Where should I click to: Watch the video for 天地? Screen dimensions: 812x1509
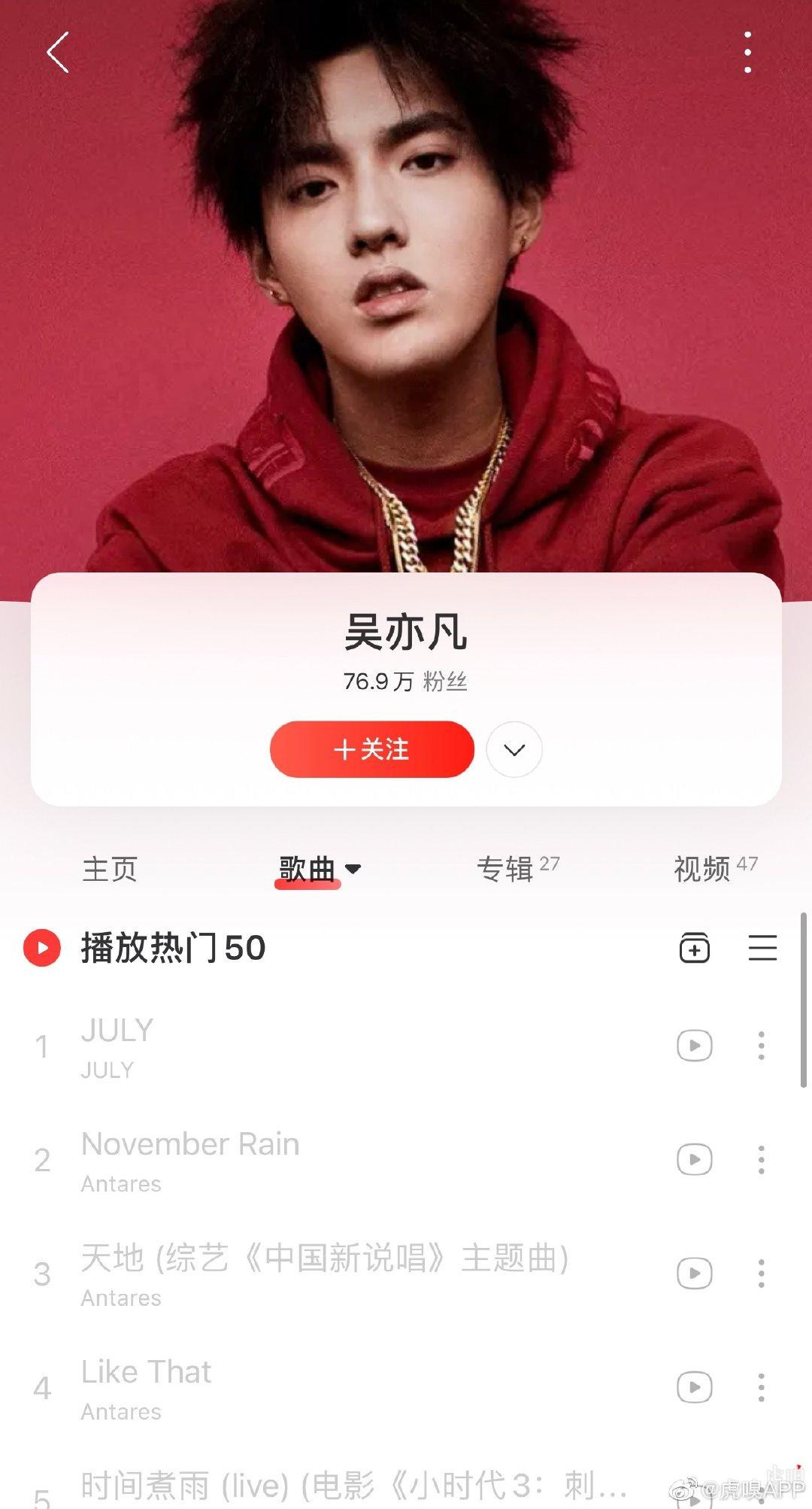(694, 1274)
